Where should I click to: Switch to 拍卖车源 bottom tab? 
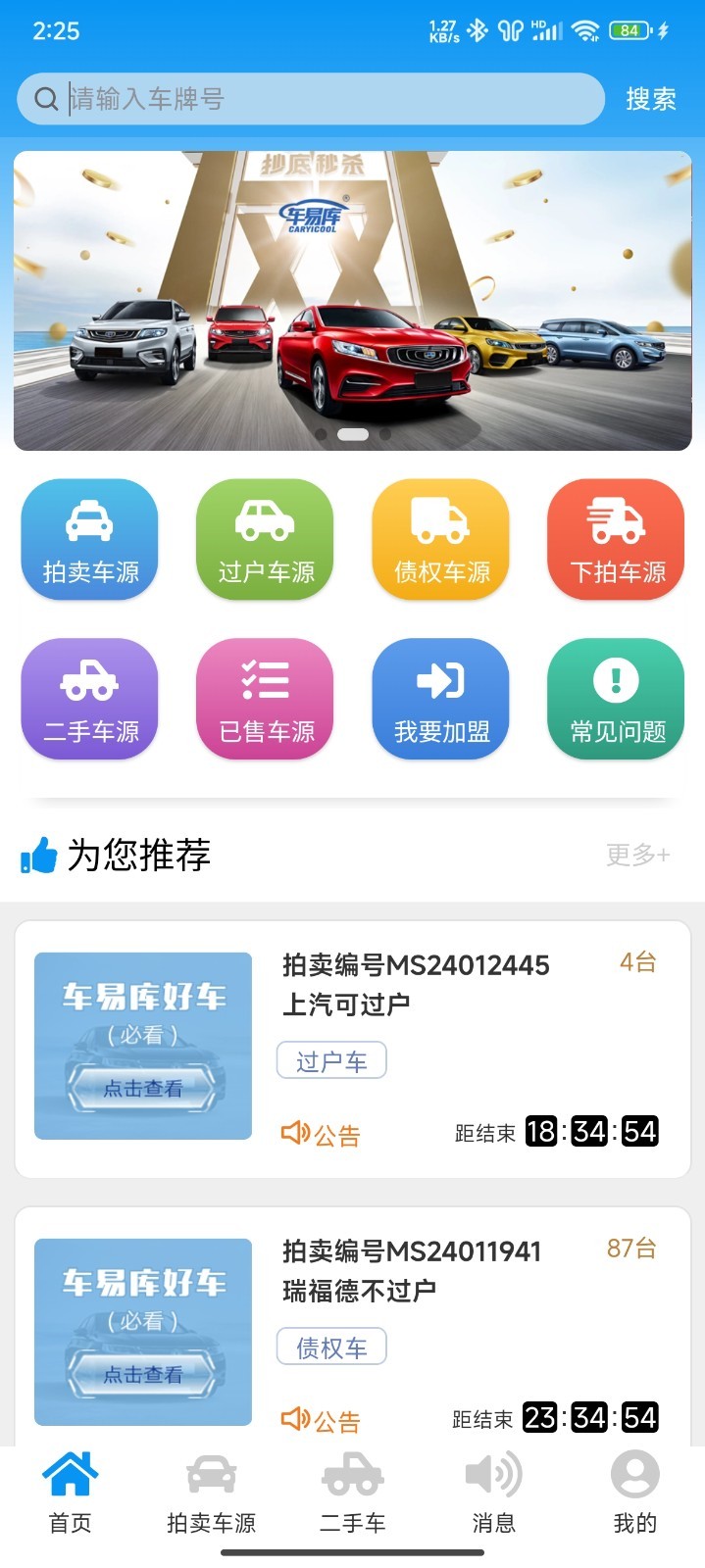click(x=211, y=1494)
